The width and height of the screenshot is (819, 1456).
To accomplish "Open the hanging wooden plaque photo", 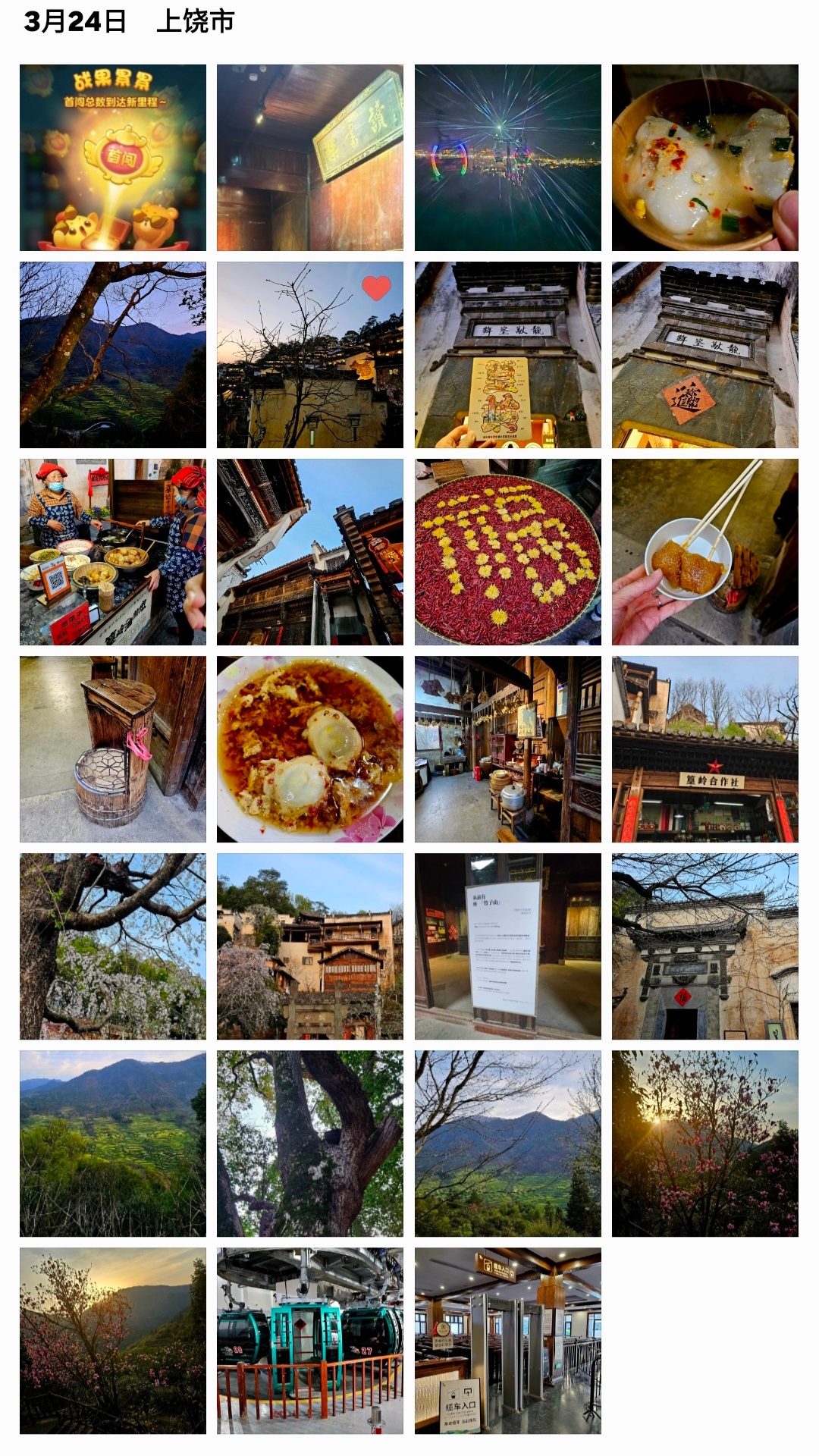I will pyautogui.click(x=310, y=158).
